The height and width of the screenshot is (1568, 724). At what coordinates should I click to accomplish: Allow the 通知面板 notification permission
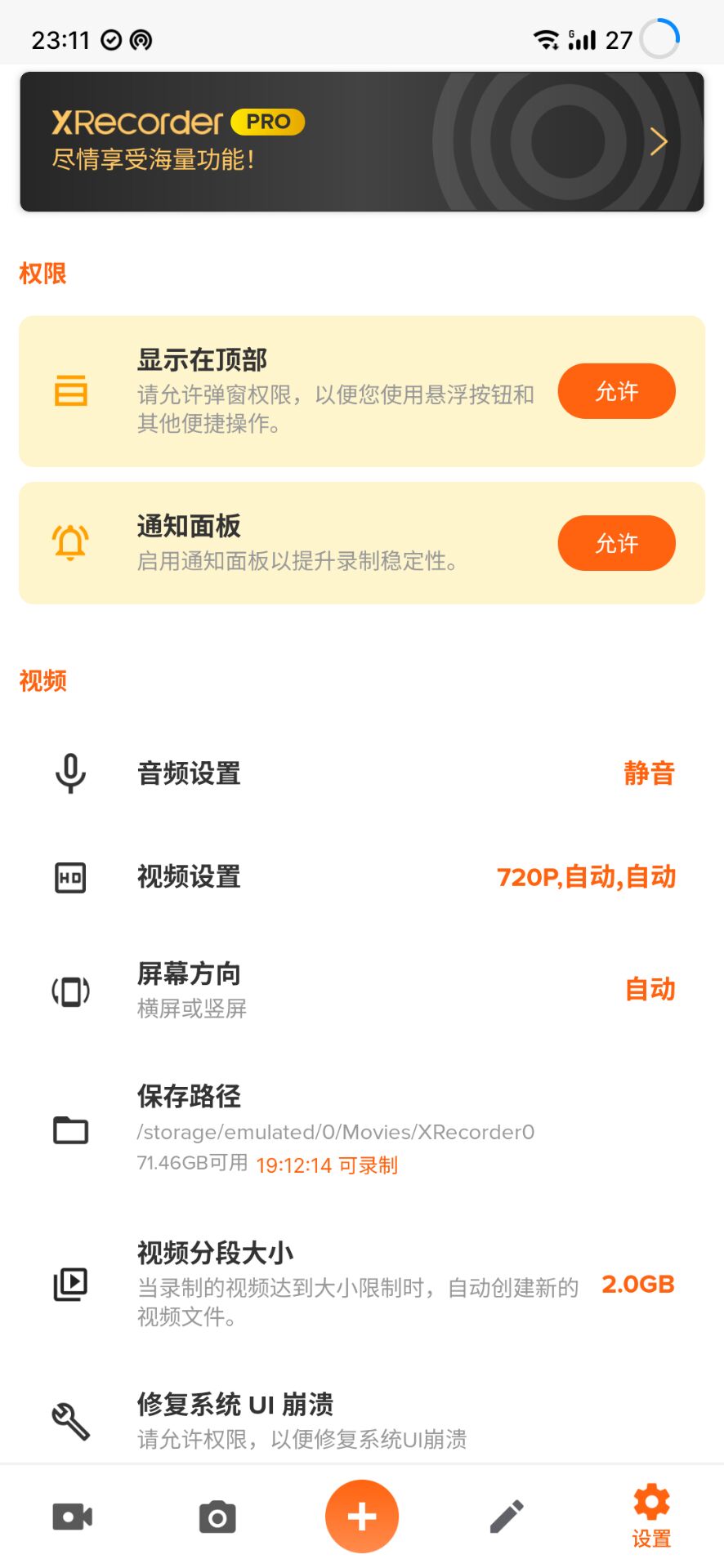(x=616, y=543)
